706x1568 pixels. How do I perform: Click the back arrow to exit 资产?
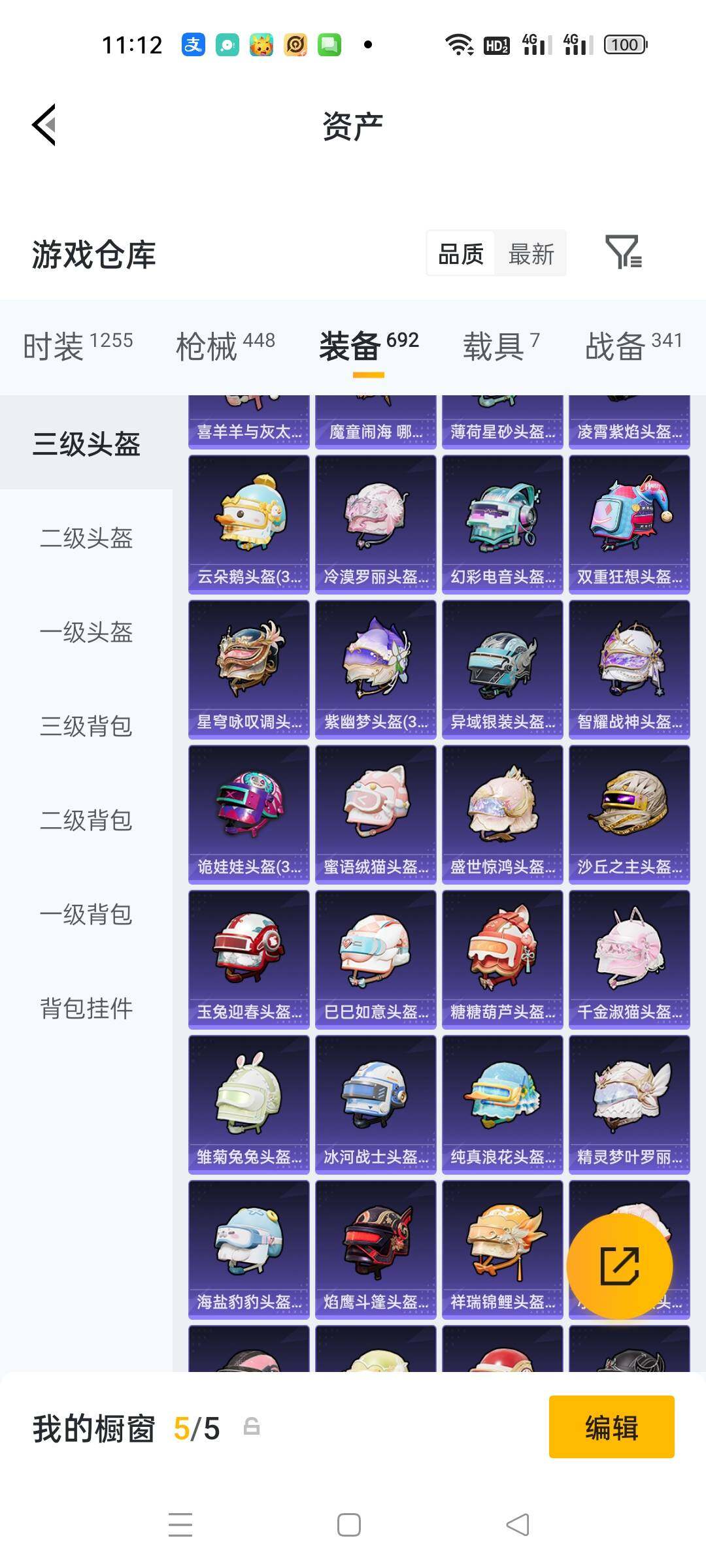click(x=42, y=125)
